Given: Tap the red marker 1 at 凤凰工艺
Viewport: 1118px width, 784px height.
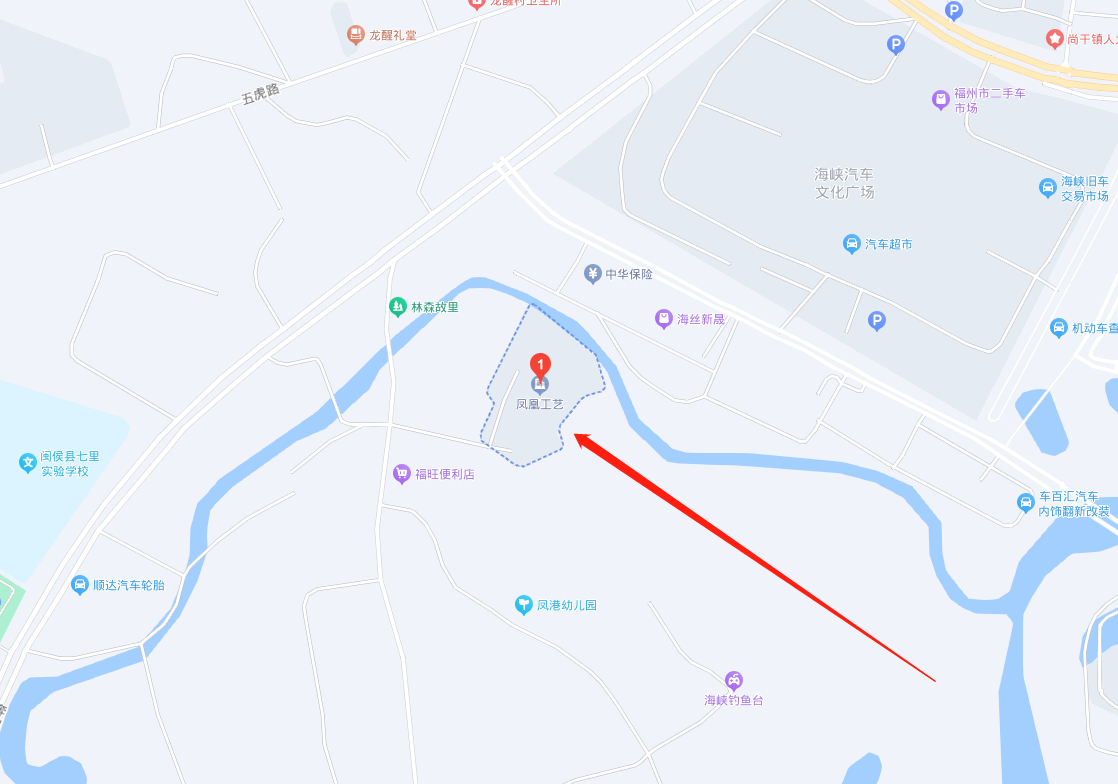Looking at the screenshot, I should 540,366.
